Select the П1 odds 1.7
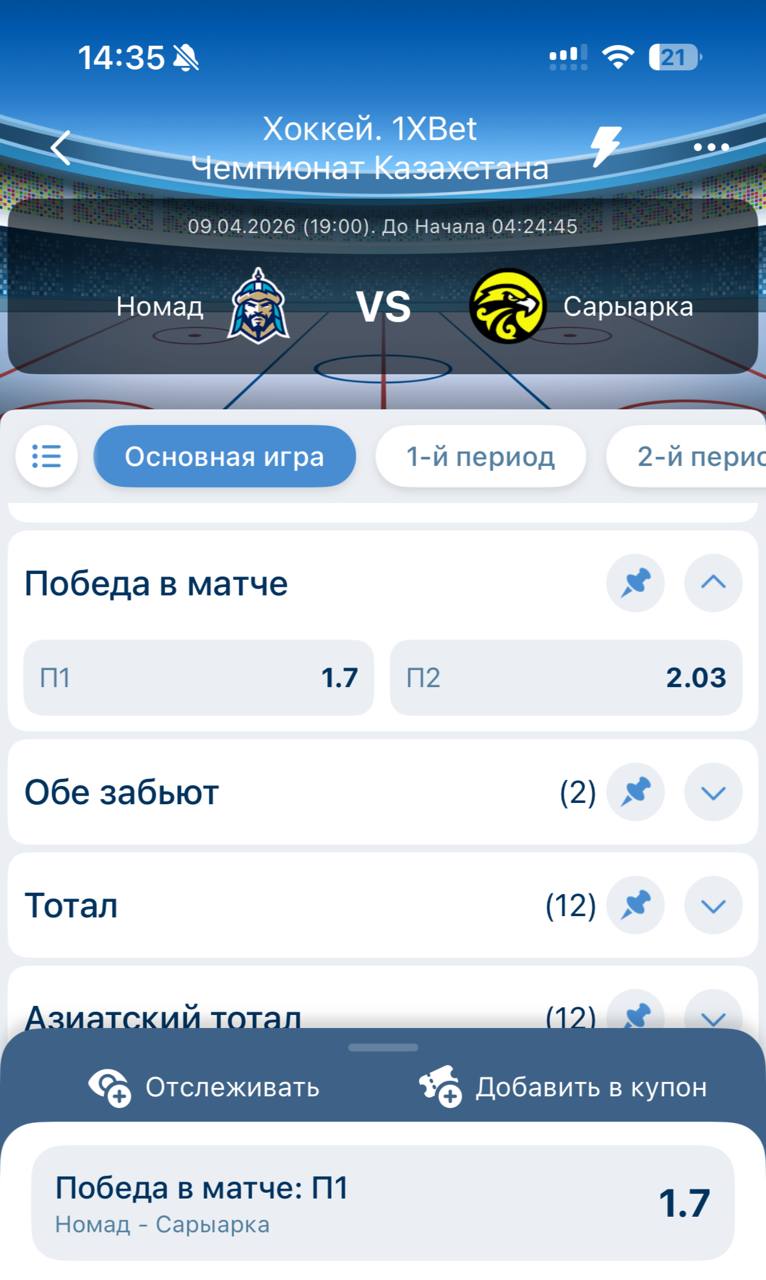 point(198,678)
